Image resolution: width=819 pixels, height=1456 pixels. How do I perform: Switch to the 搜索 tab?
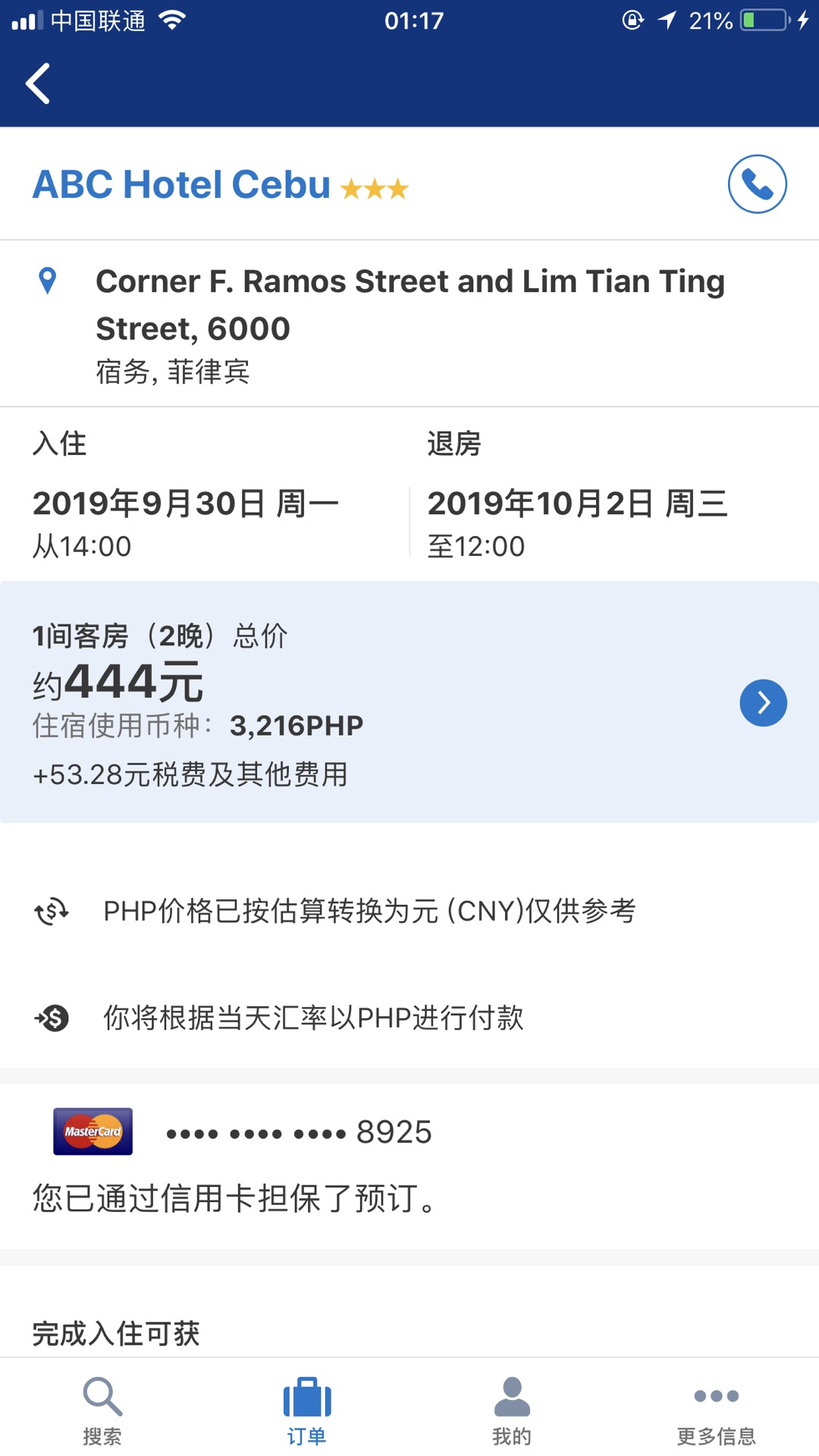[102, 1410]
